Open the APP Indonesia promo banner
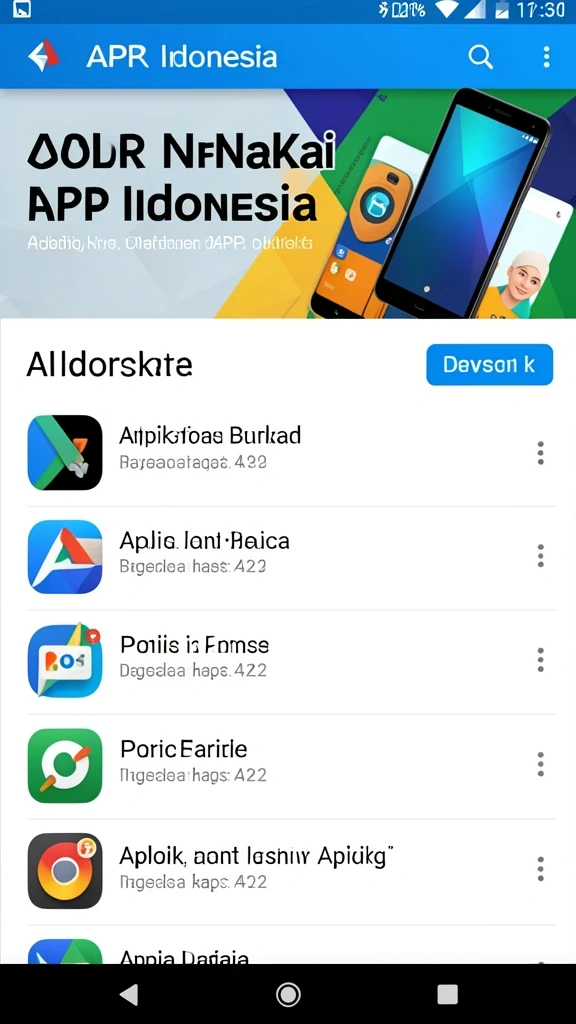The width and height of the screenshot is (576, 1024). 288,203
